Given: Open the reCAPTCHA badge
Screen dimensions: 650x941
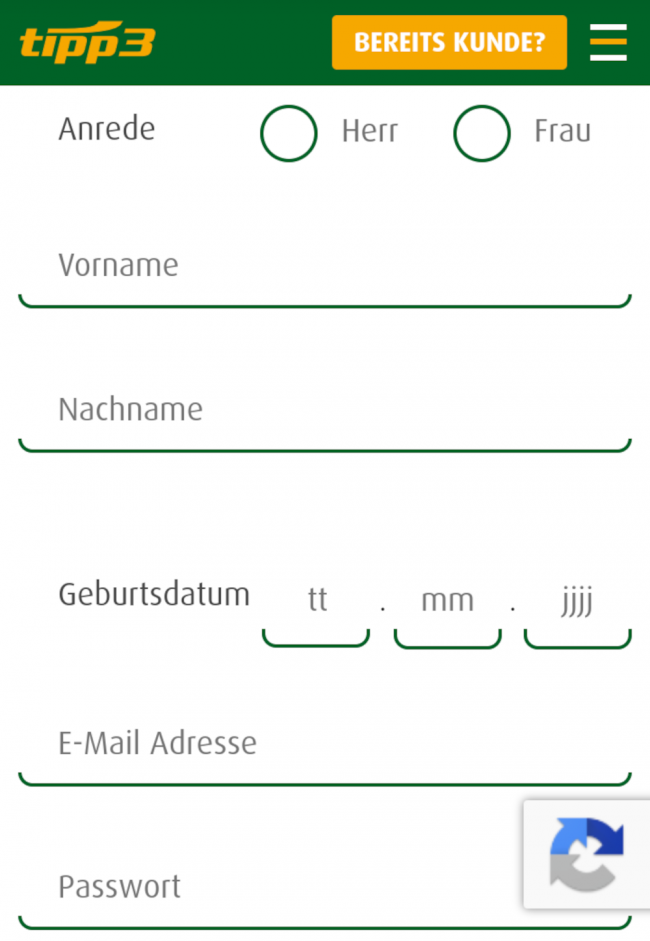Looking at the screenshot, I should [587, 854].
